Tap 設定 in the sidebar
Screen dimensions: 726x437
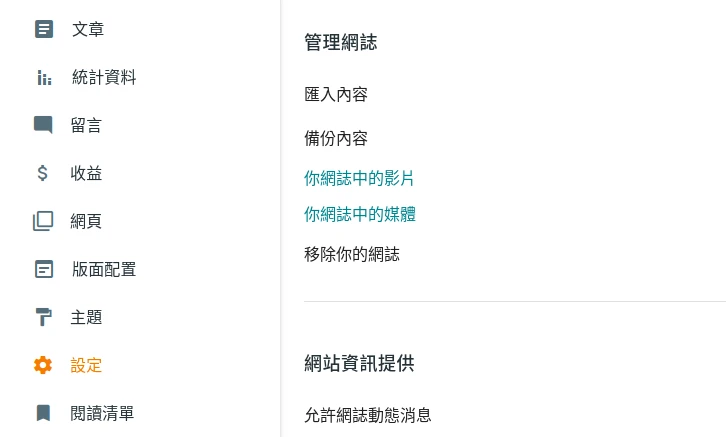pos(86,365)
